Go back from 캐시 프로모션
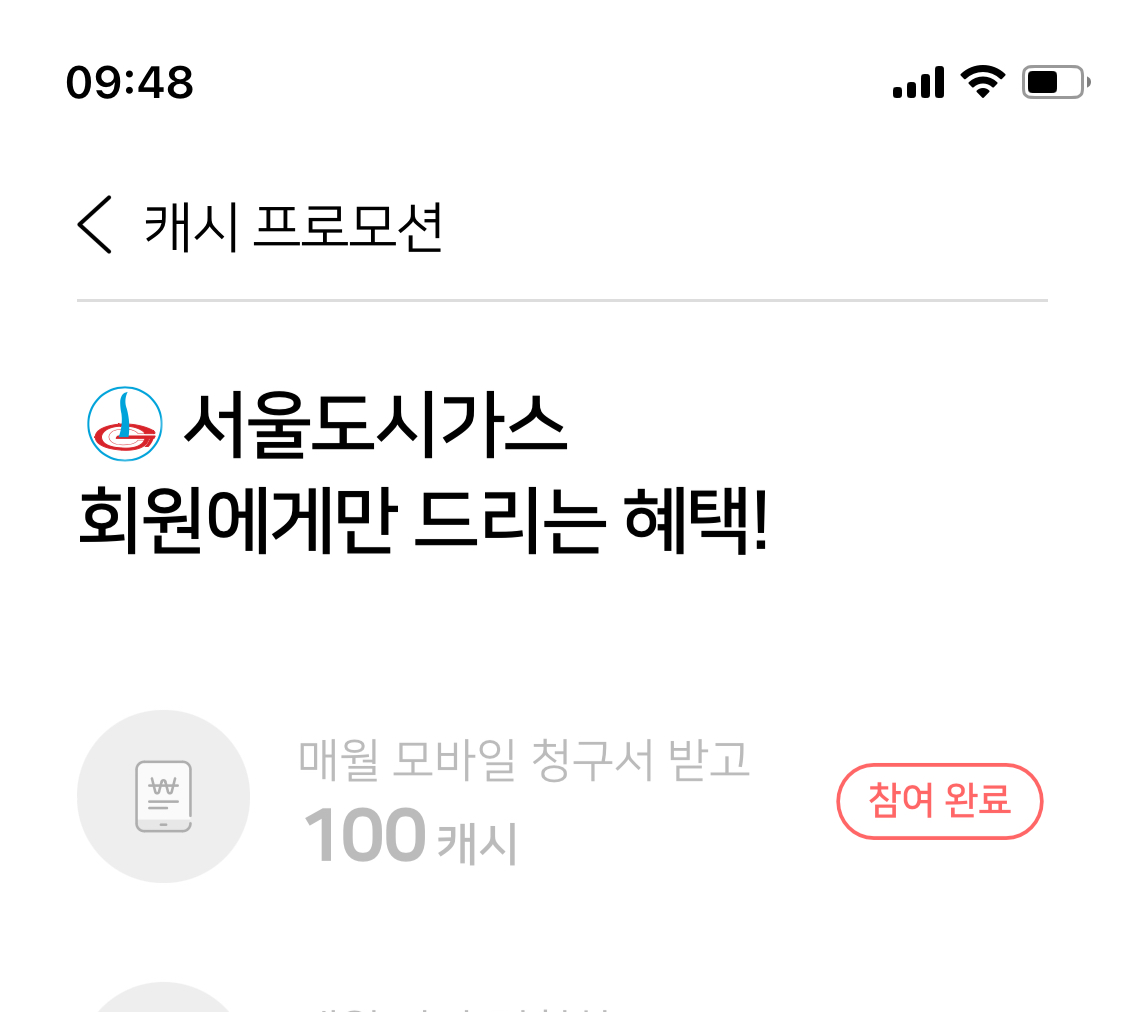 coord(95,224)
